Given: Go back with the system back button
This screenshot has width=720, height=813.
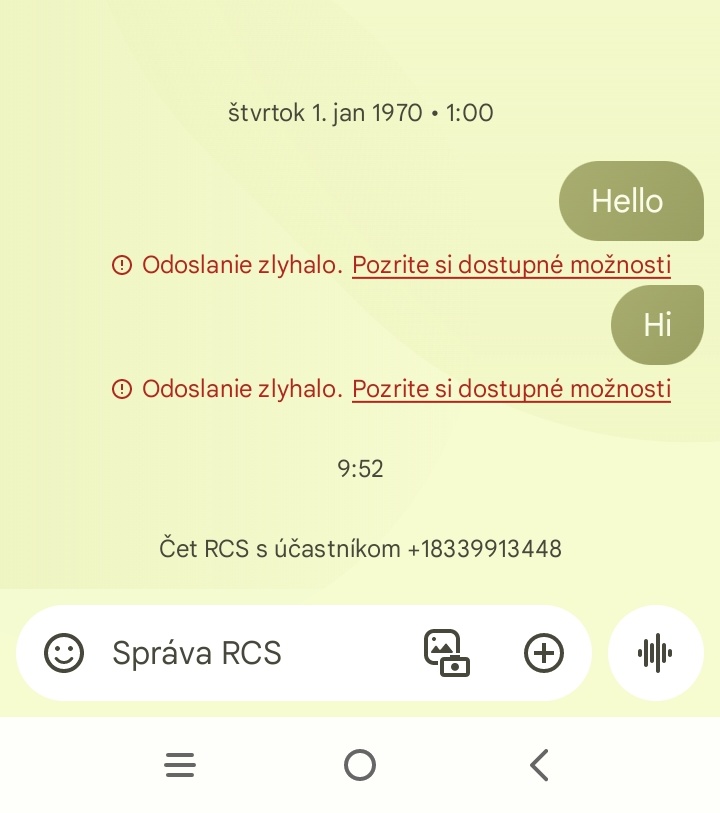Looking at the screenshot, I should point(539,766).
